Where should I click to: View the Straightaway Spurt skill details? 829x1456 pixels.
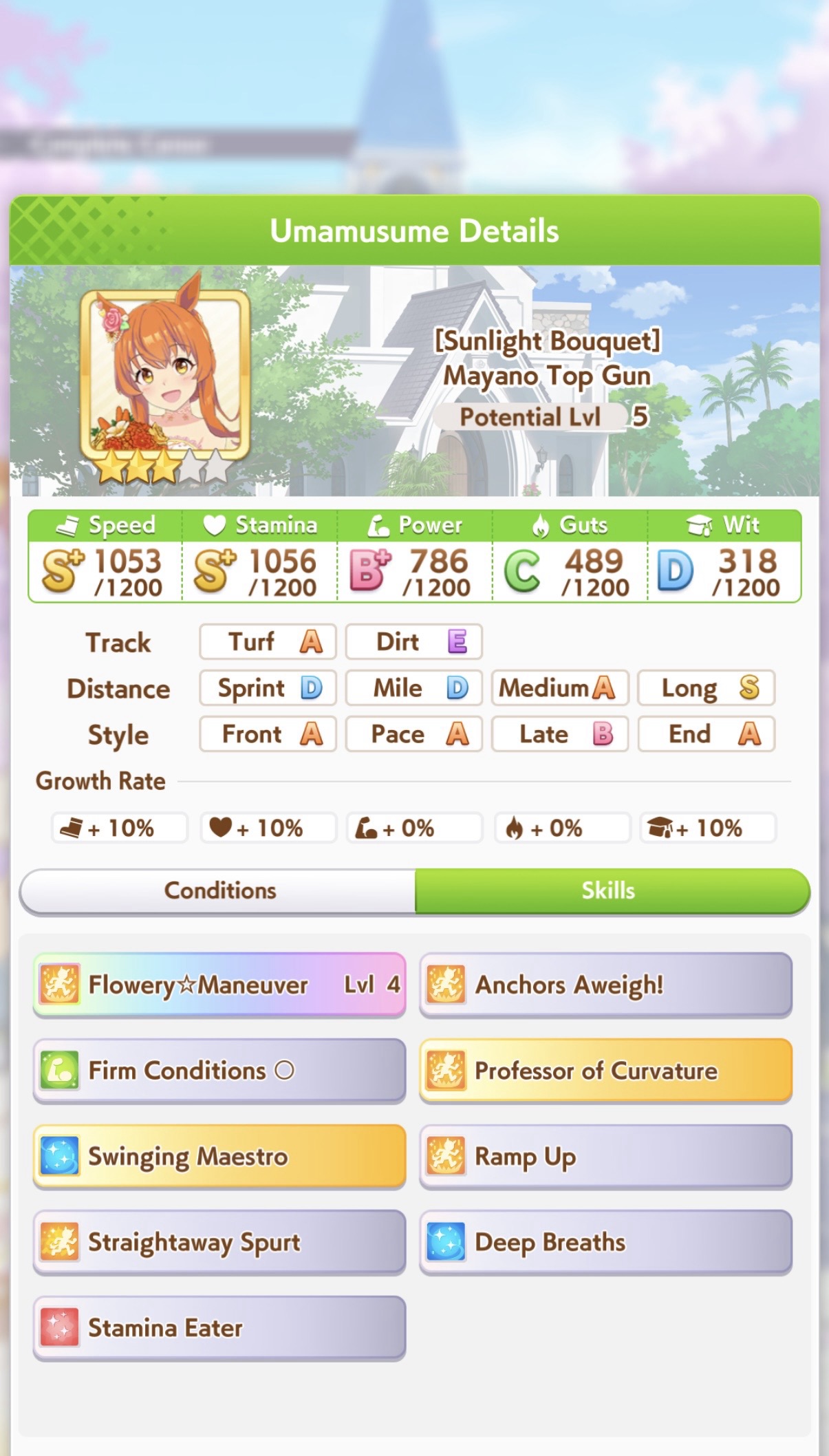(x=219, y=1242)
